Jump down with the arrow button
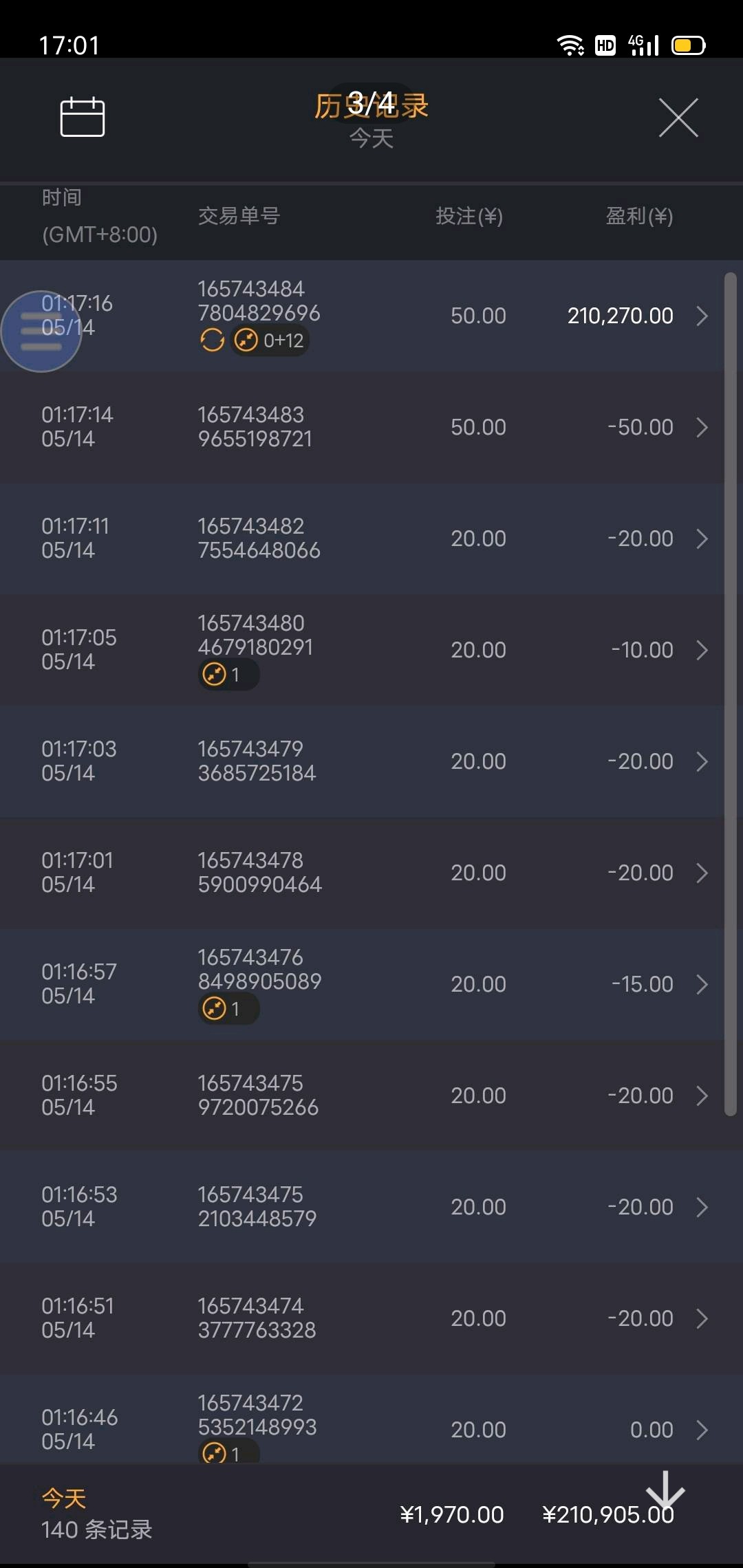743x1568 pixels. point(665,1491)
